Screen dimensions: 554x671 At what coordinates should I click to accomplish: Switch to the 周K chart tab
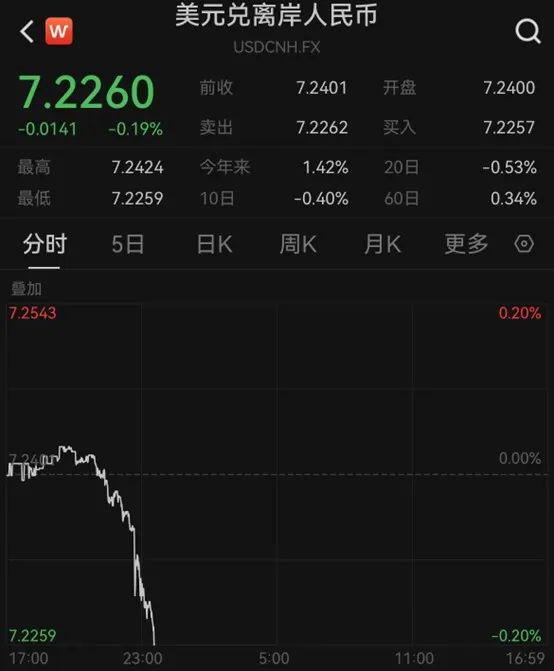tap(298, 244)
